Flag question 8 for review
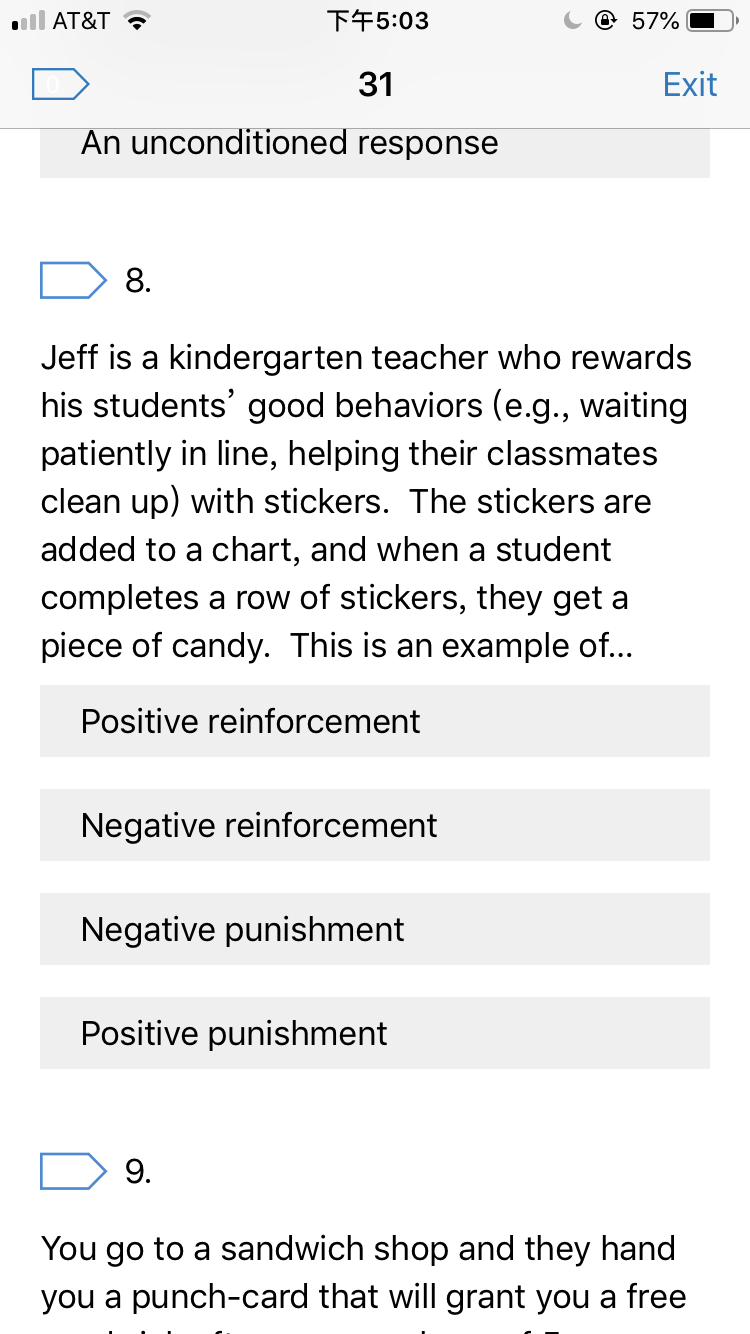The width and height of the screenshot is (750, 1334). 73,281
